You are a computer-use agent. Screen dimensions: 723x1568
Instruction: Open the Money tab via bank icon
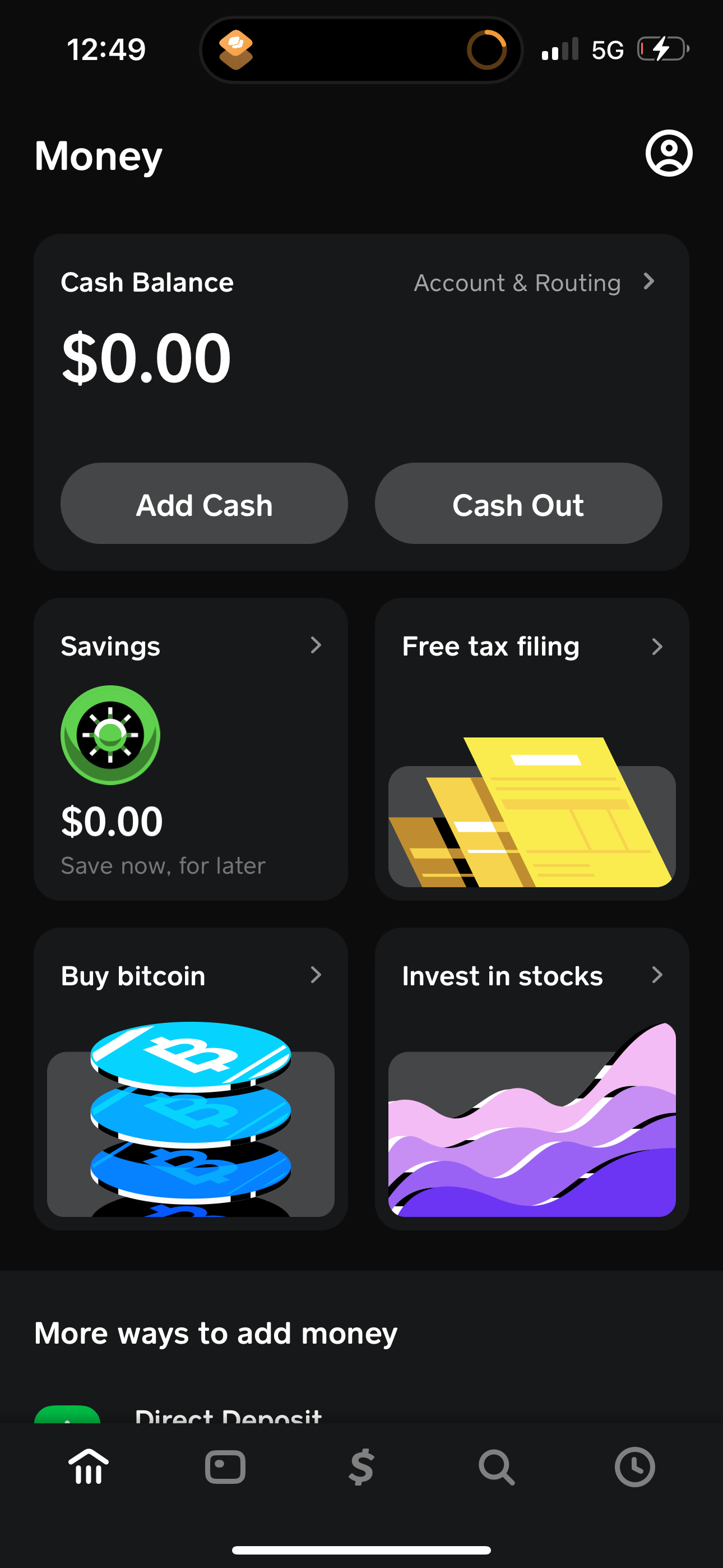point(87,1467)
